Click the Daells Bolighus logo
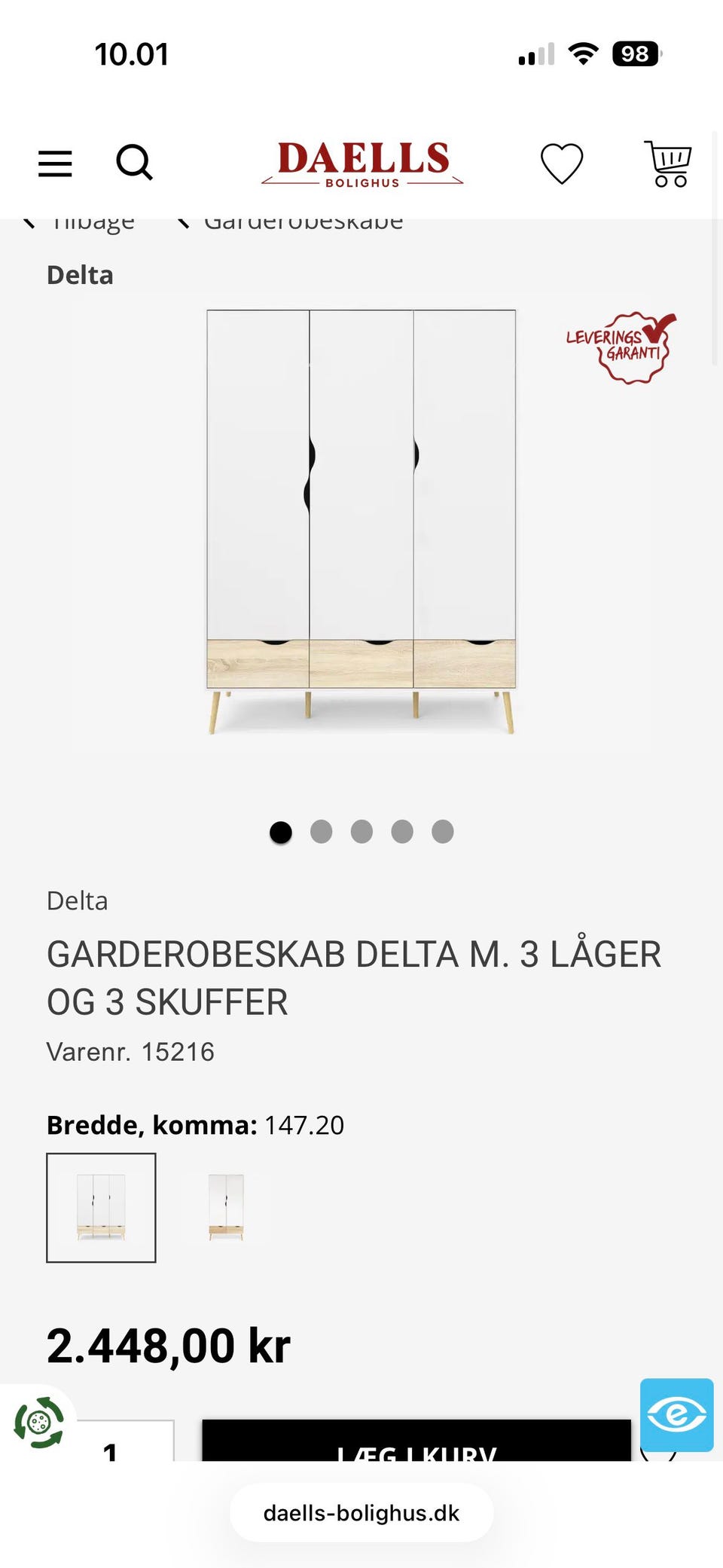The height and width of the screenshot is (1568, 723). (x=364, y=163)
